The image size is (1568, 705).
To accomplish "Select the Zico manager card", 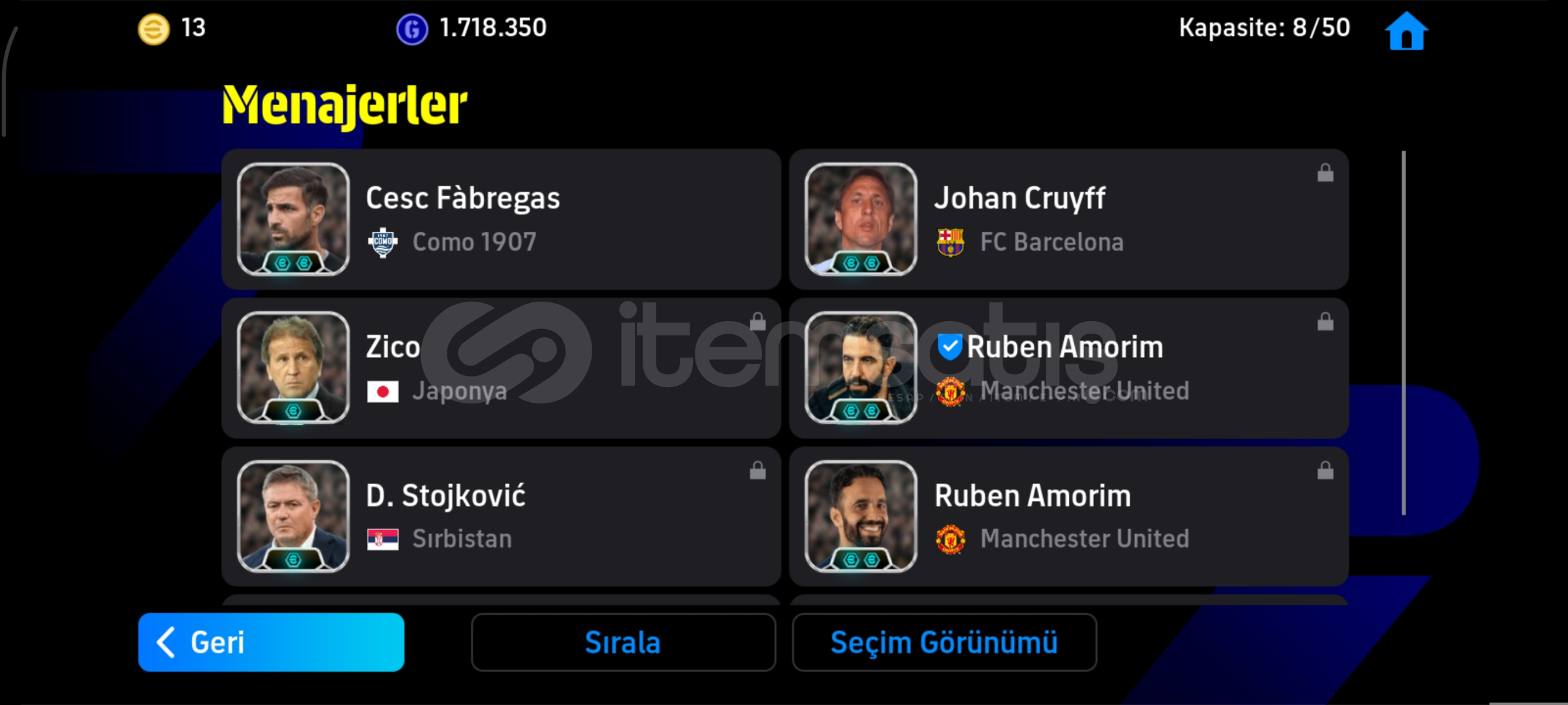I will [500, 368].
